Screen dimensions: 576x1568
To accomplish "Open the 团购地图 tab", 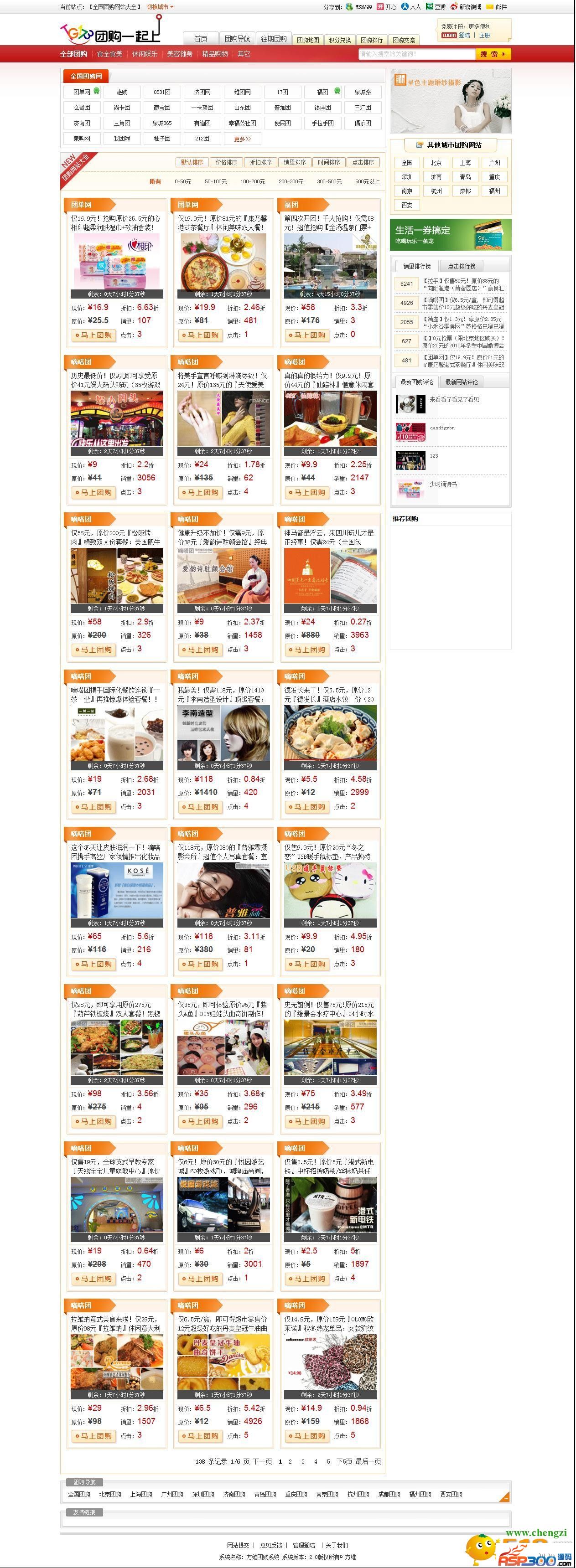I will coord(307,40).
